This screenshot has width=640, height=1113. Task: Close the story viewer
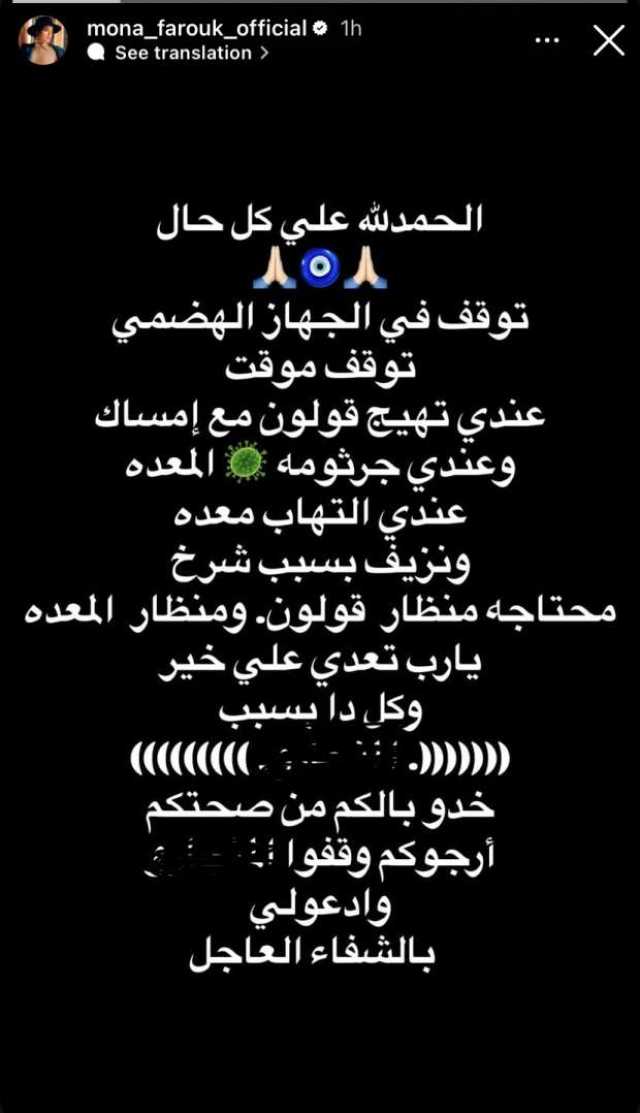pyautogui.click(x=608, y=40)
